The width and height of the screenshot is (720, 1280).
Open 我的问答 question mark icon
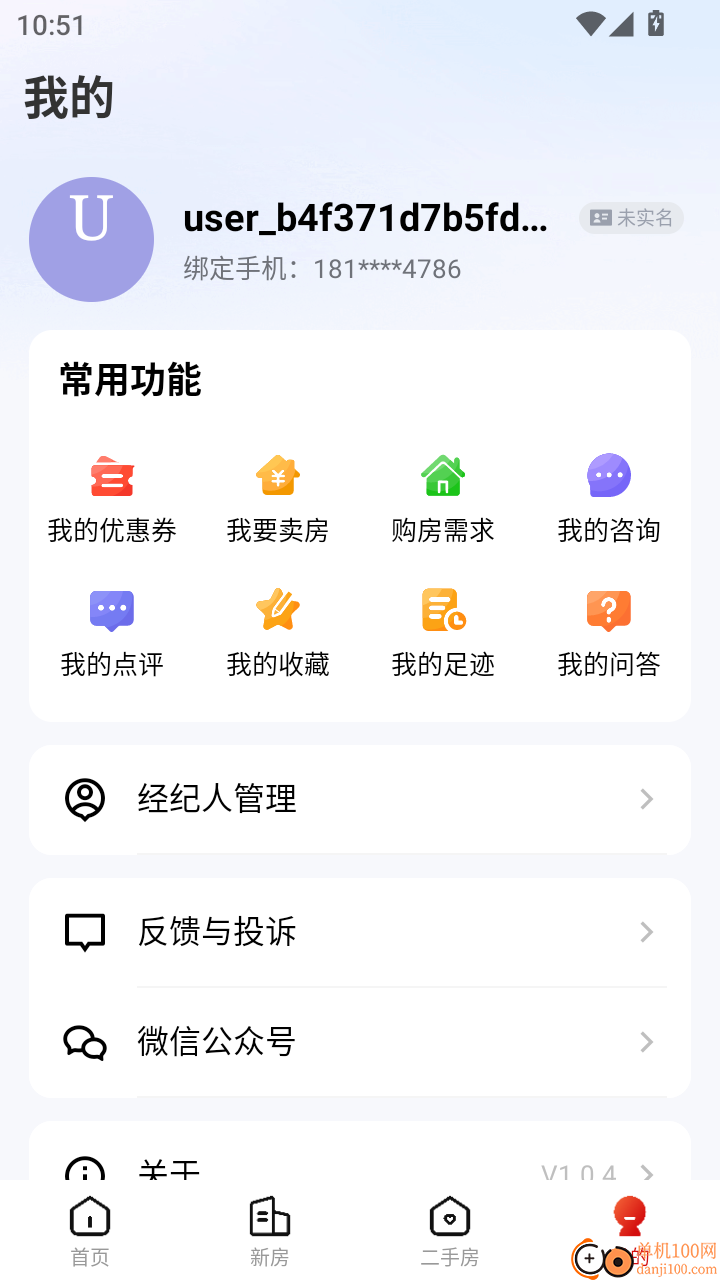608,610
